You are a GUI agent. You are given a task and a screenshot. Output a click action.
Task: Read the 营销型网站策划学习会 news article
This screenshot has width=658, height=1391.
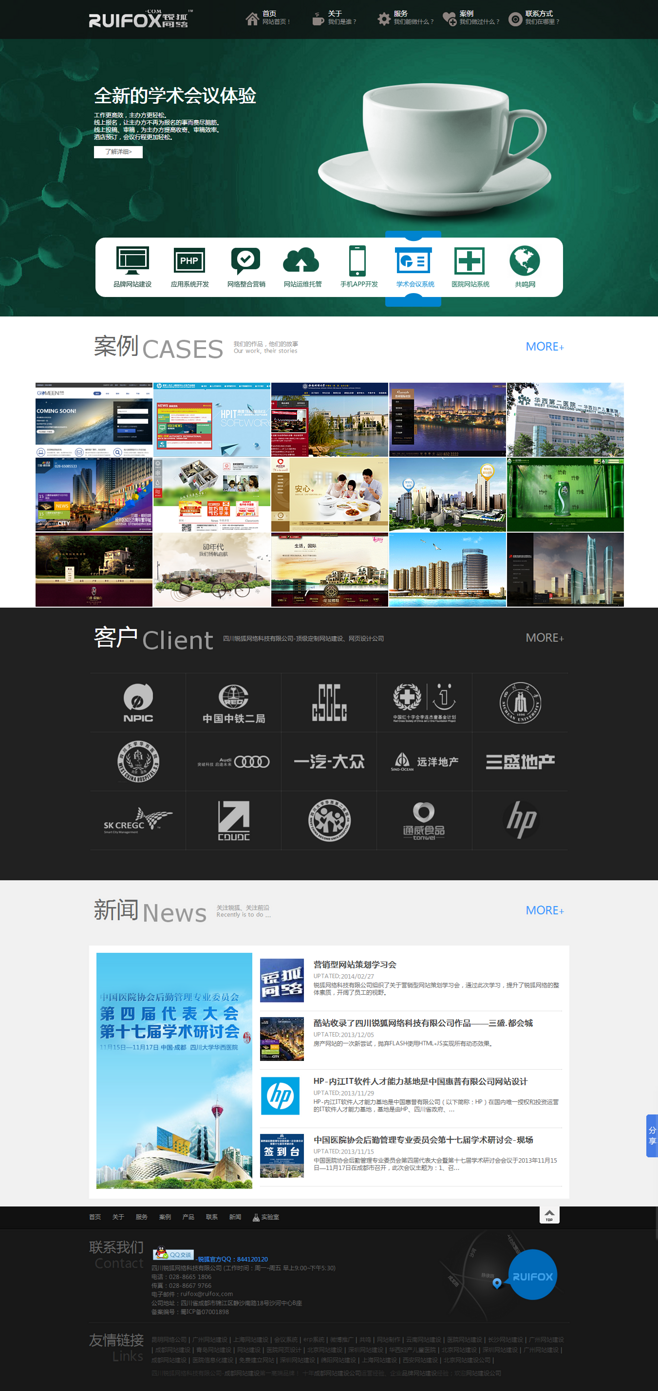[355, 965]
